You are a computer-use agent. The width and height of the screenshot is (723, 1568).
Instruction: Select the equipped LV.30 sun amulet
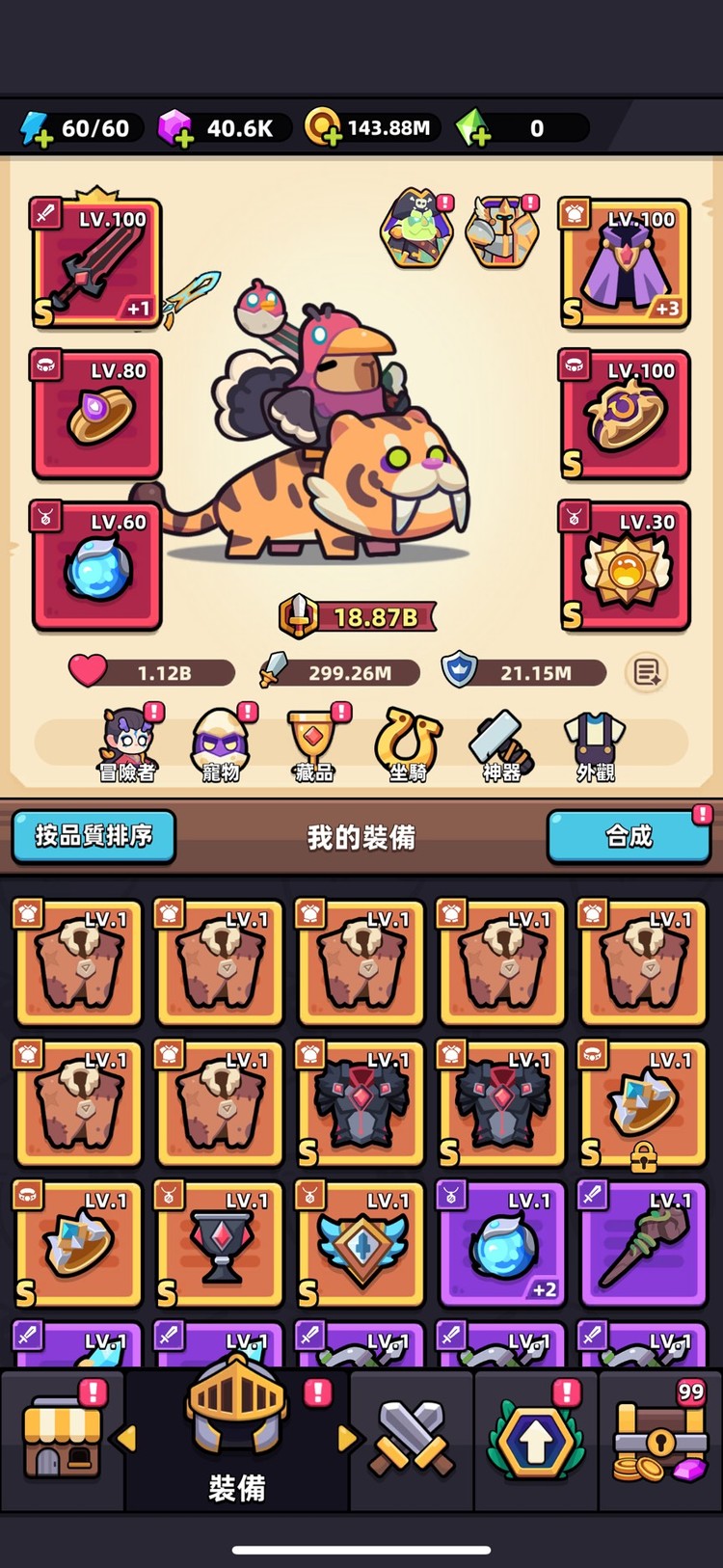626,566
